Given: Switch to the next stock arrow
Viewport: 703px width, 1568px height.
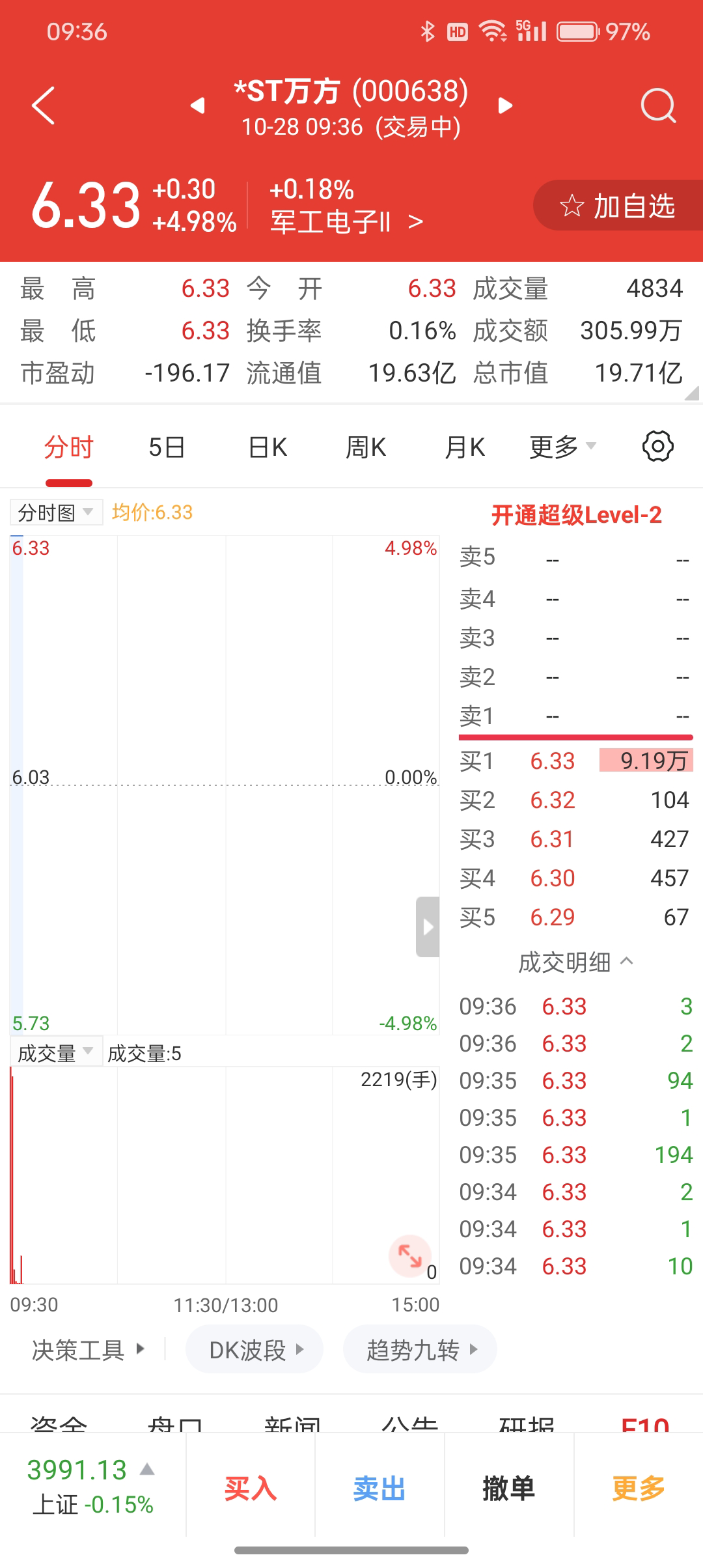Looking at the screenshot, I should pos(504,105).
